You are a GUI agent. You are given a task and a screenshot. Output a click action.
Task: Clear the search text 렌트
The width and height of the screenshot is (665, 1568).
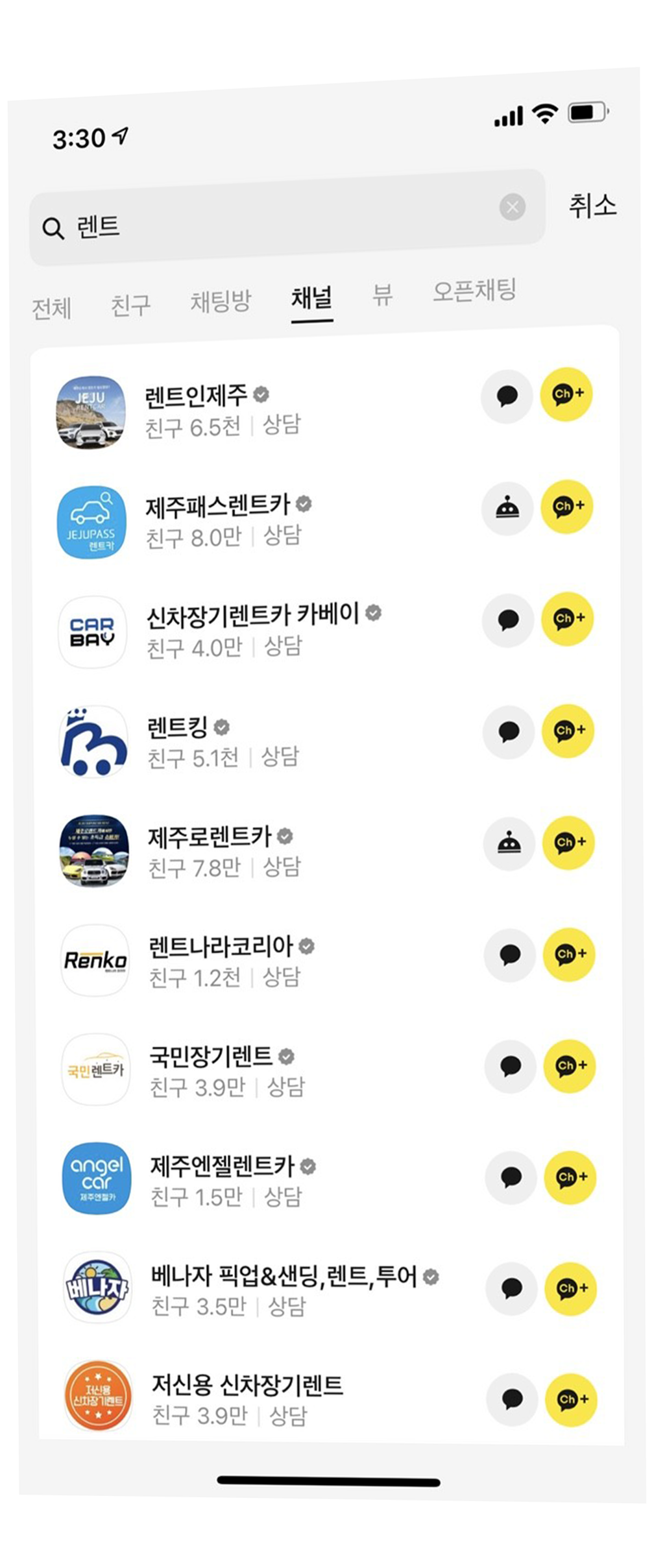(x=513, y=208)
